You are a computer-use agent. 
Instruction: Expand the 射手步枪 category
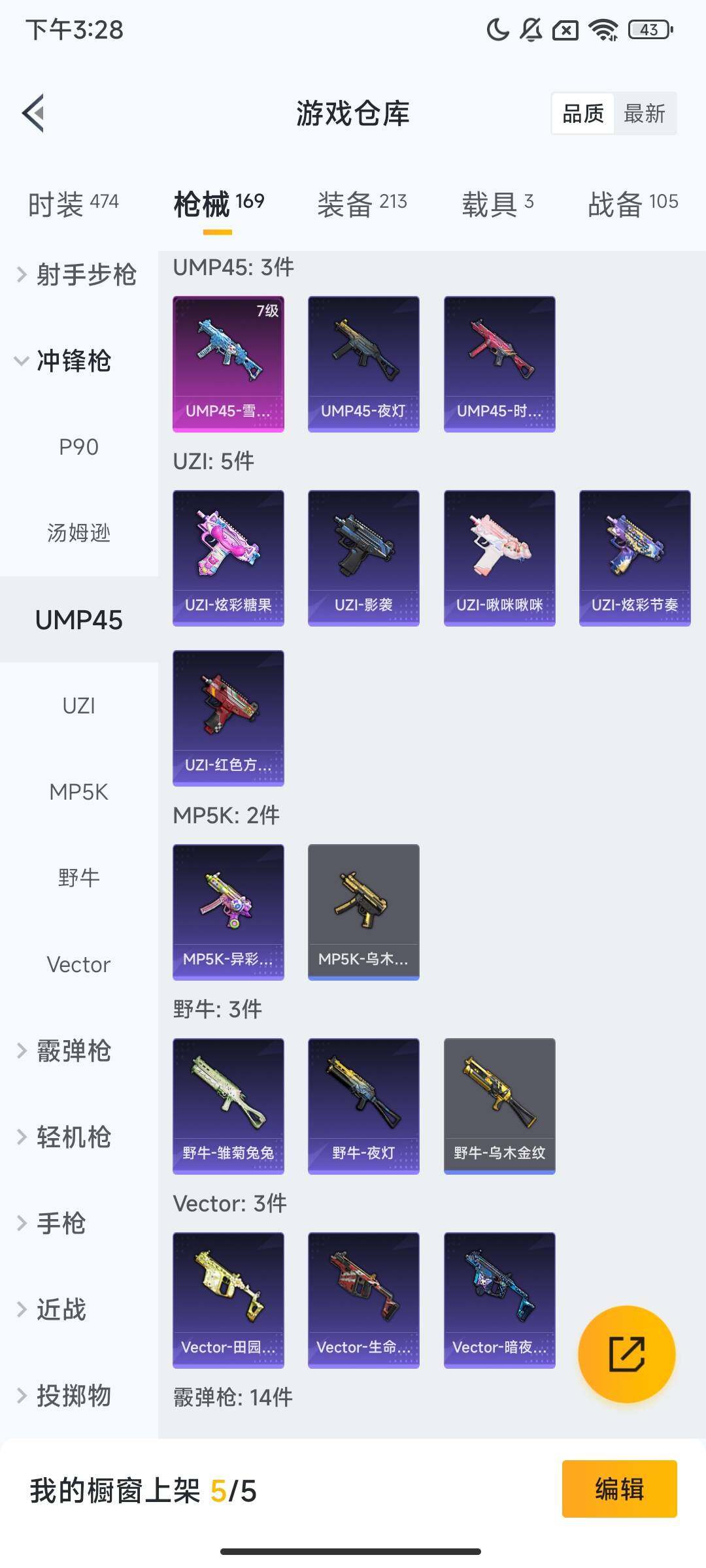78,275
